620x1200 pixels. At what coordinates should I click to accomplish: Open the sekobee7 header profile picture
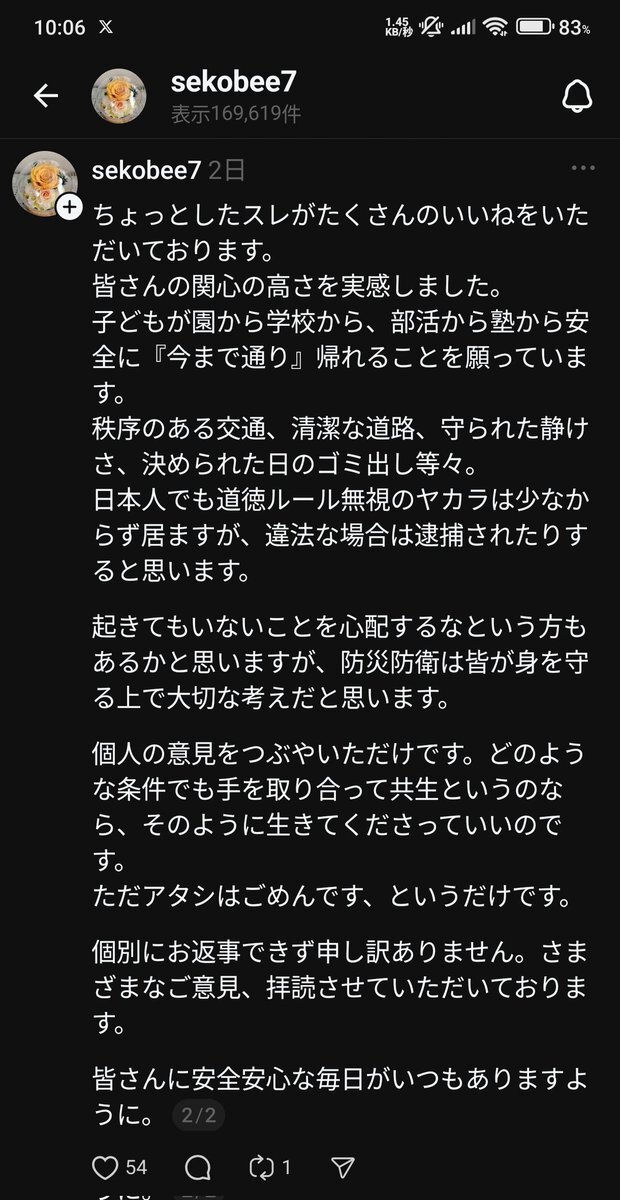click(x=120, y=97)
